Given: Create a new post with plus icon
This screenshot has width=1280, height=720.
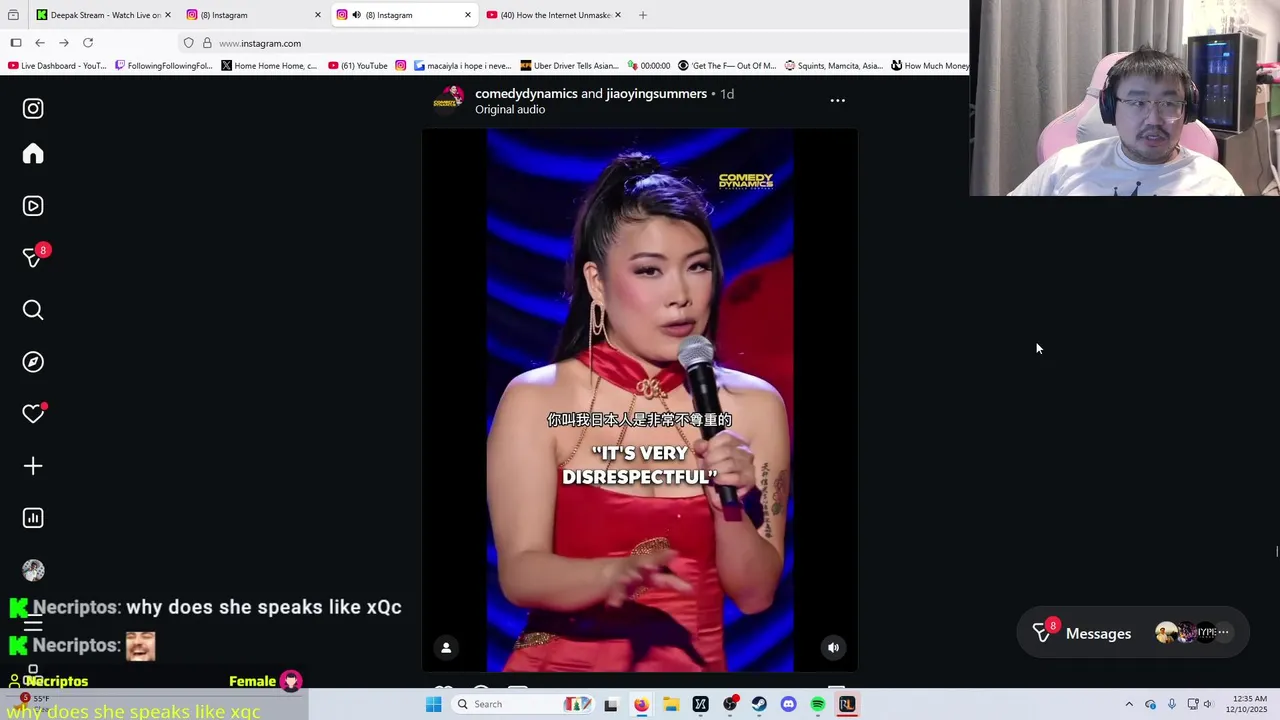Looking at the screenshot, I should 33,466.
